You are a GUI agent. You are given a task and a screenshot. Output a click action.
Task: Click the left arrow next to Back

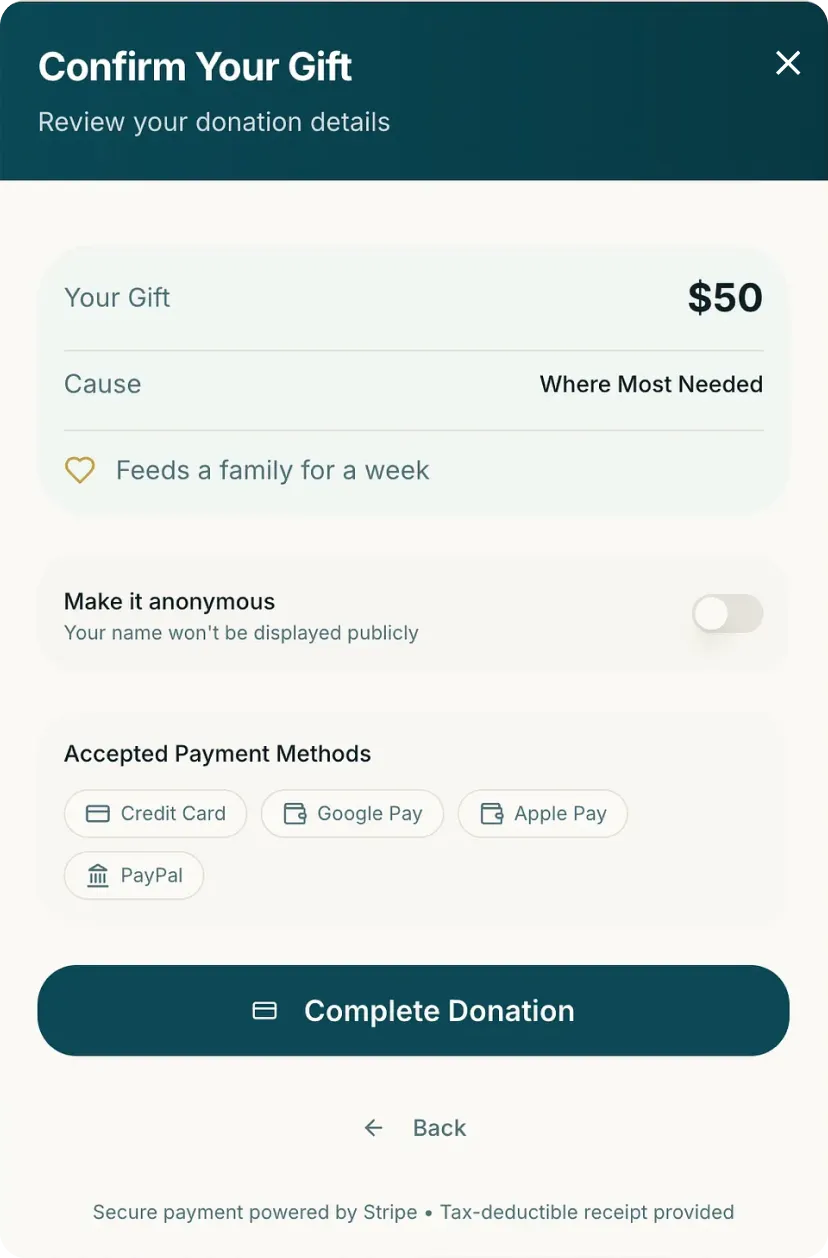point(373,1127)
